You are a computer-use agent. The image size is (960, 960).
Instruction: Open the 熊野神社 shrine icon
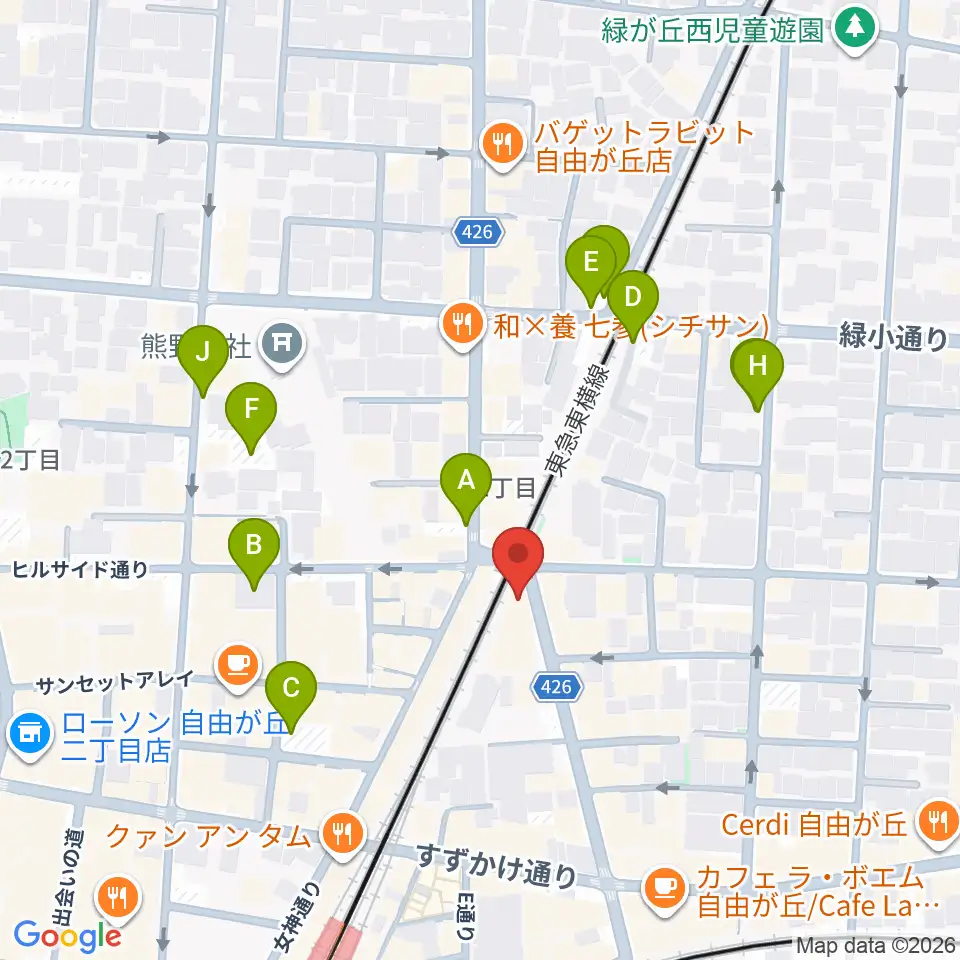point(282,345)
